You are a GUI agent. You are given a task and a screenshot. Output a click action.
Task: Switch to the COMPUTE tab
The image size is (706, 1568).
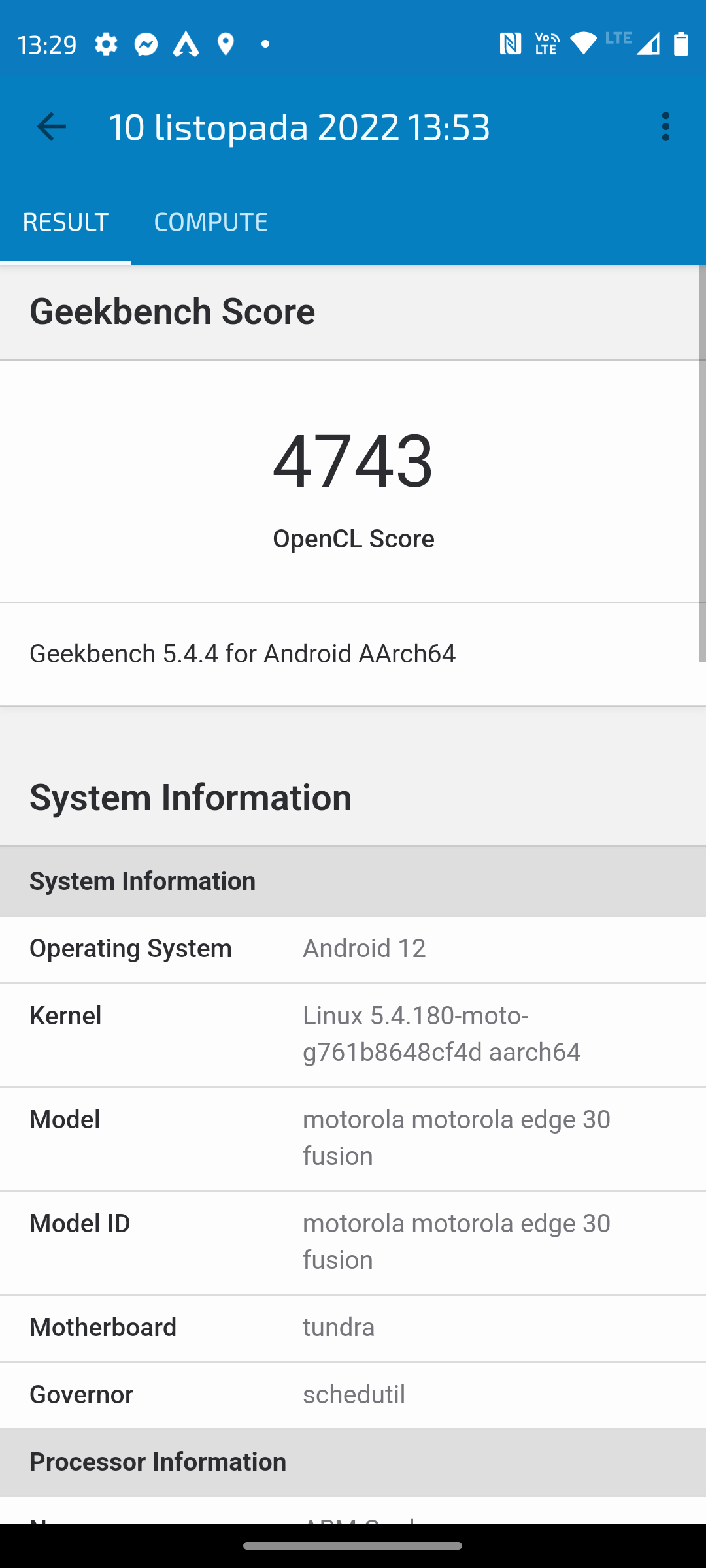click(x=210, y=222)
